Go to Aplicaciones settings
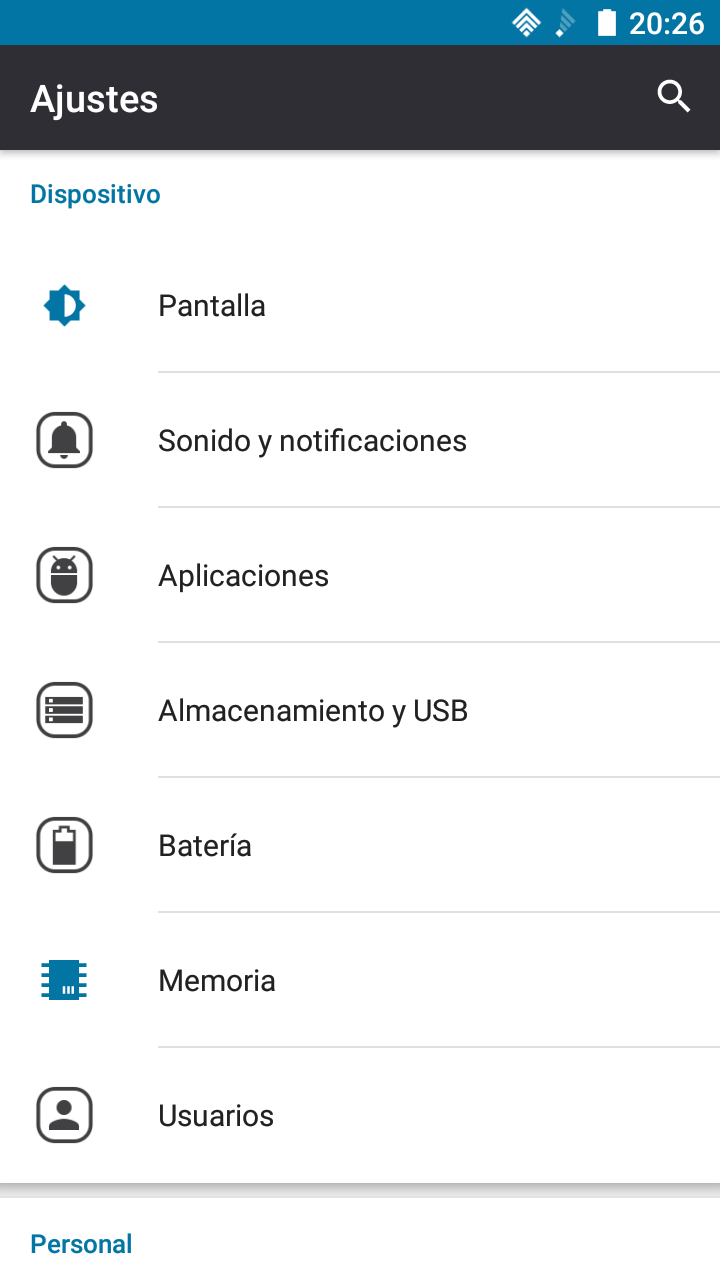The width and height of the screenshot is (720, 1280). coord(360,575)
